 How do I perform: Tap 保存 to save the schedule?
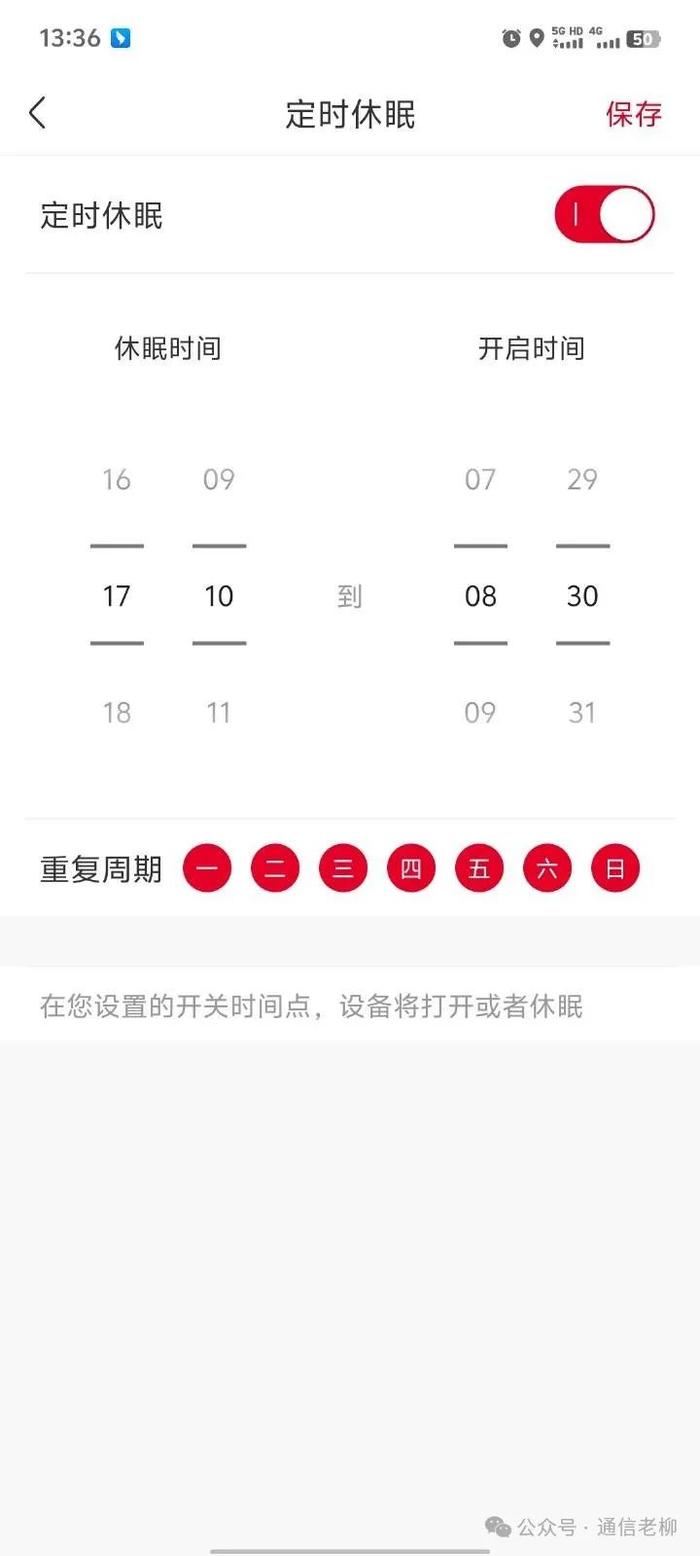click(x=633, y=114)
